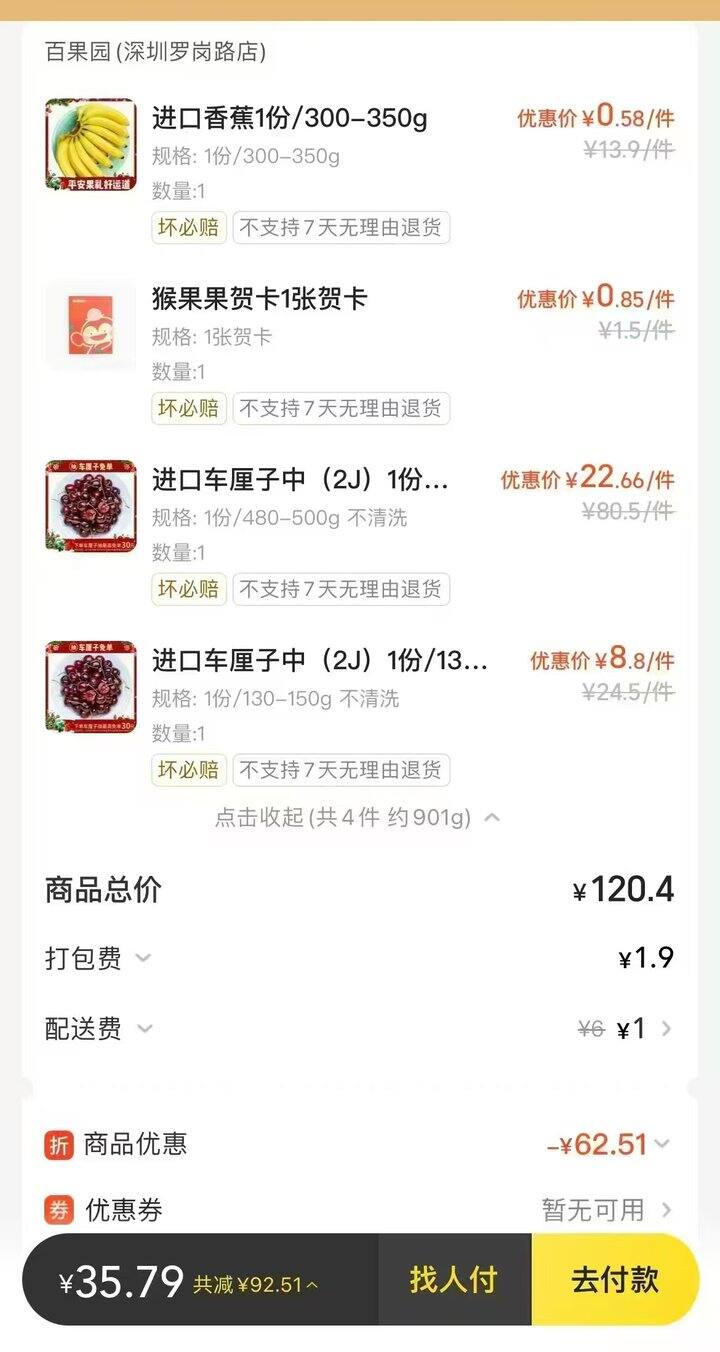This screenshot has height=1352, width=720.
Task: Tap 找人付 to request payment
Action: (x=453, y=1279)
